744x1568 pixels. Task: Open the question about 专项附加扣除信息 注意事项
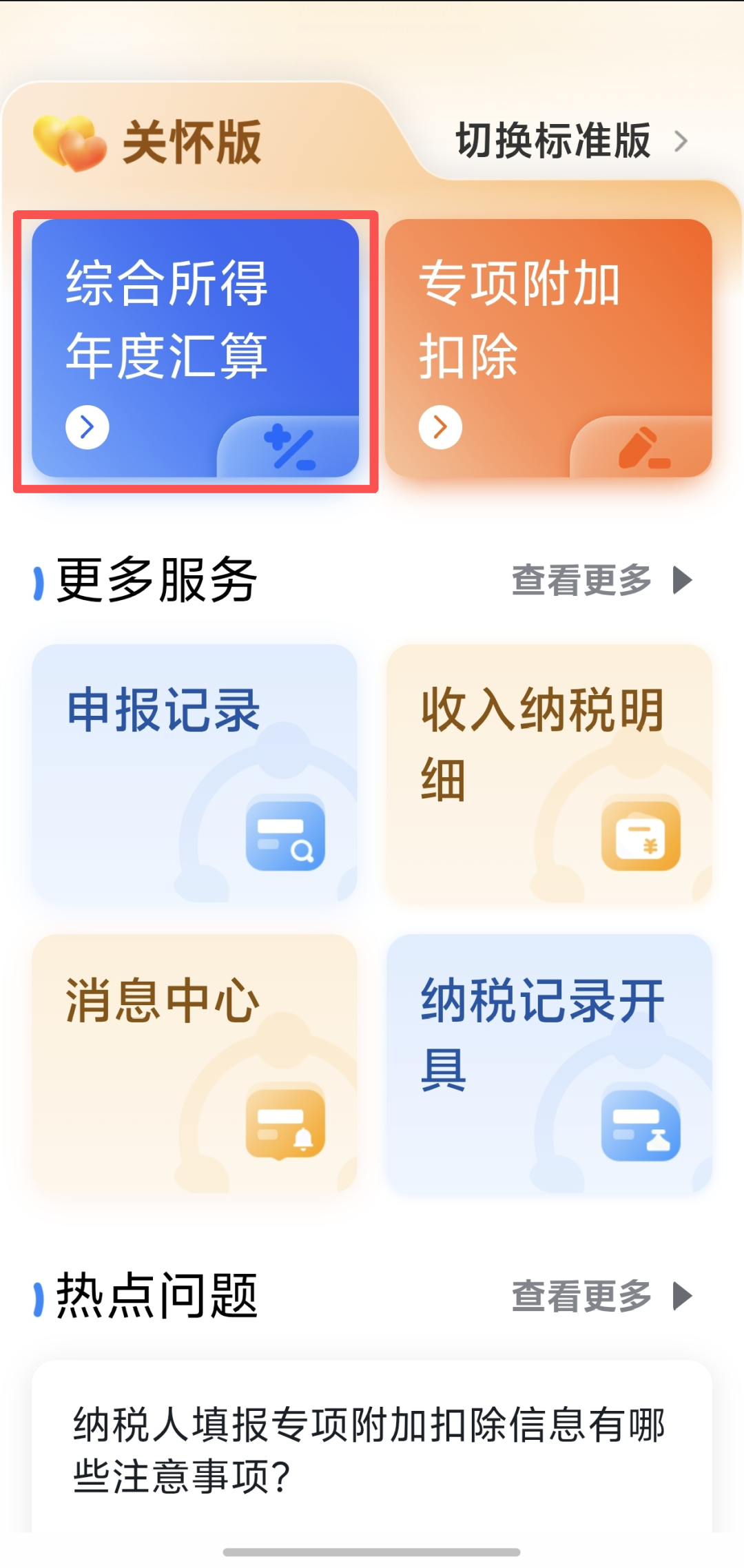tap(372, 1449)
